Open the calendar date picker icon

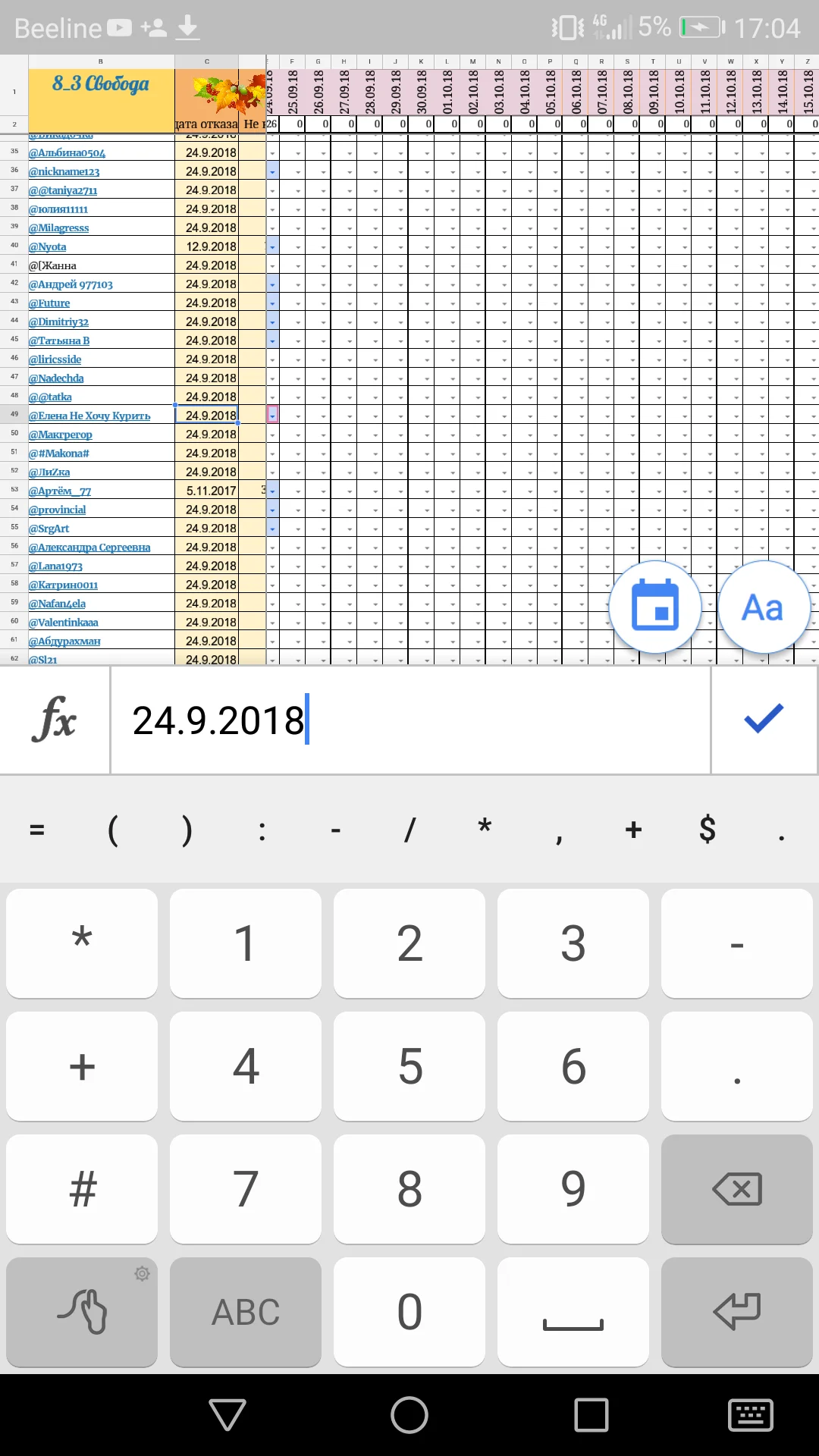(654, 607)
